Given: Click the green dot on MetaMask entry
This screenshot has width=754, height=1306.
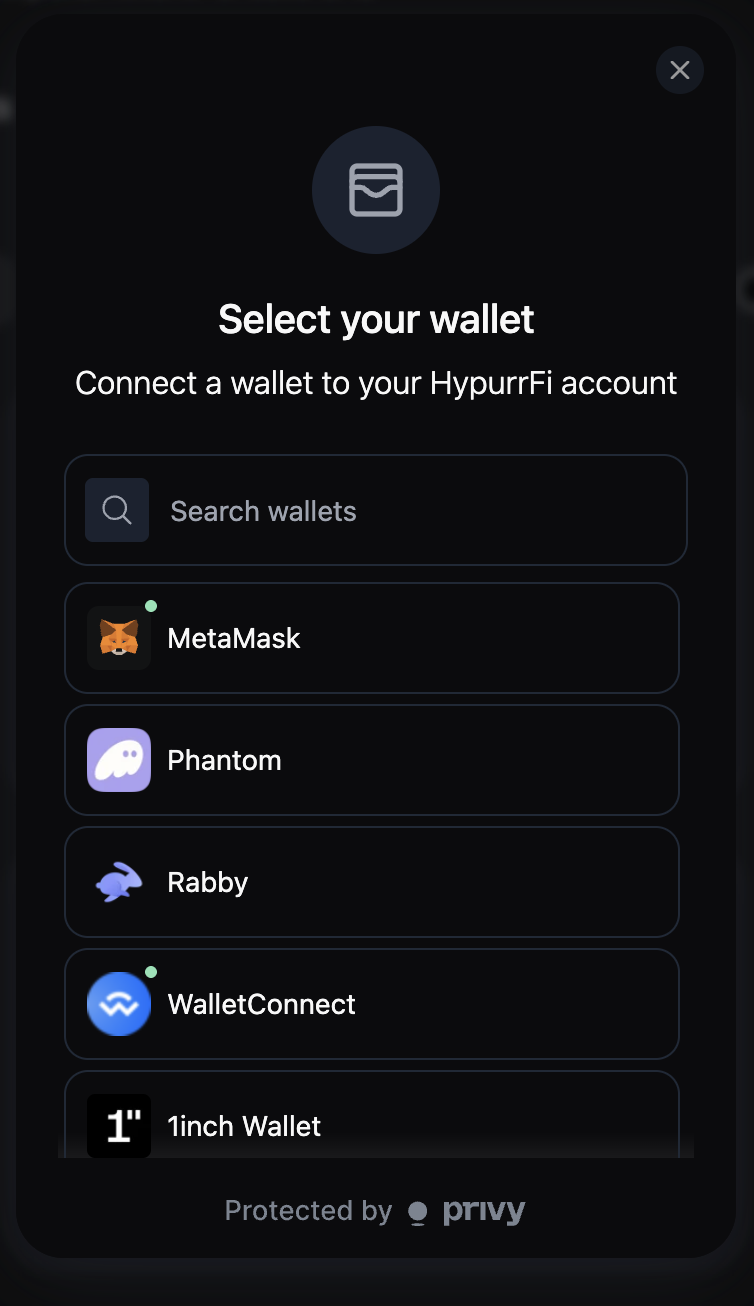Looking at the screenshot, I should pos(151,605).
